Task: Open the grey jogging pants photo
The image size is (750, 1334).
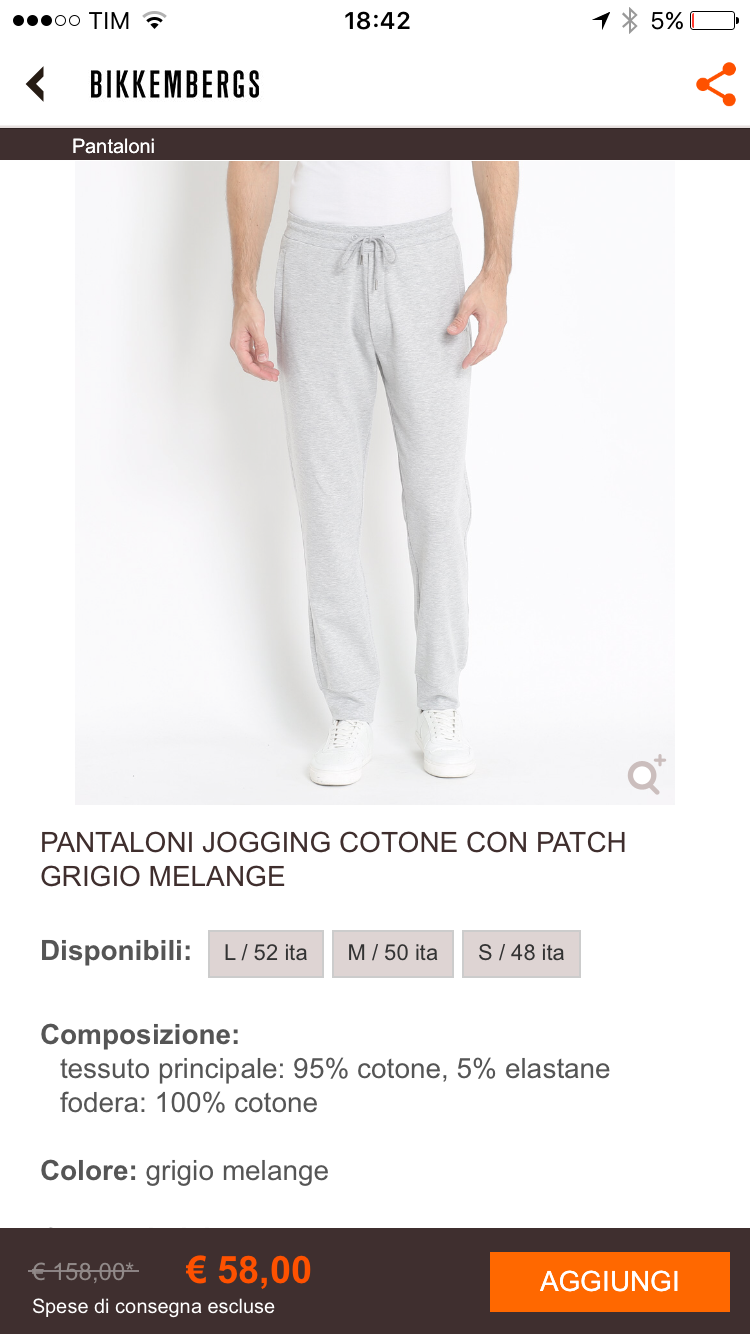Action: (375, 480)
